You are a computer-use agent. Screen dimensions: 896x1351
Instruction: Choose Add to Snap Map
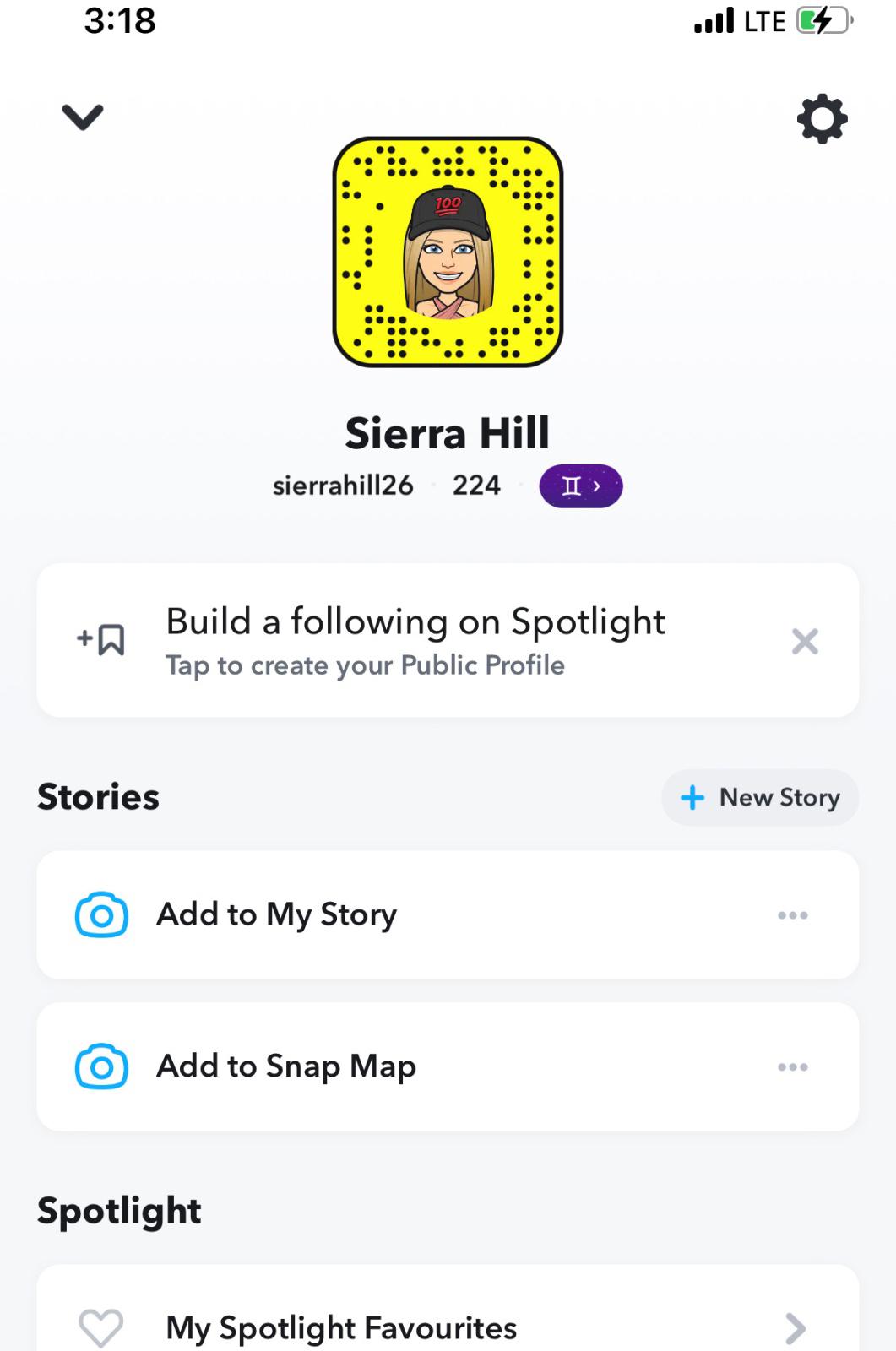click(285, 1066)
